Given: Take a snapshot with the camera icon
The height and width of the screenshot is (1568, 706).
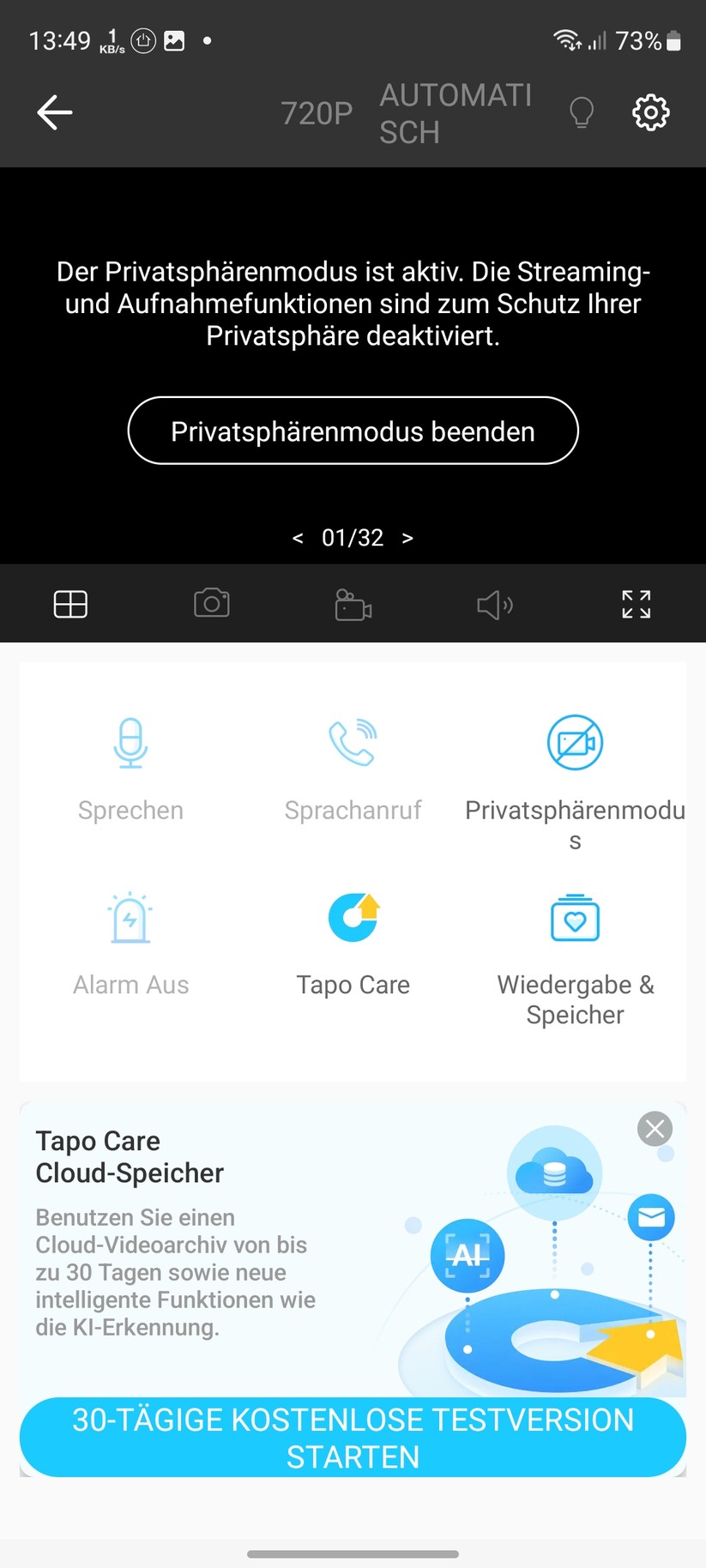Looking at the screenshot, I should (212, 603).
